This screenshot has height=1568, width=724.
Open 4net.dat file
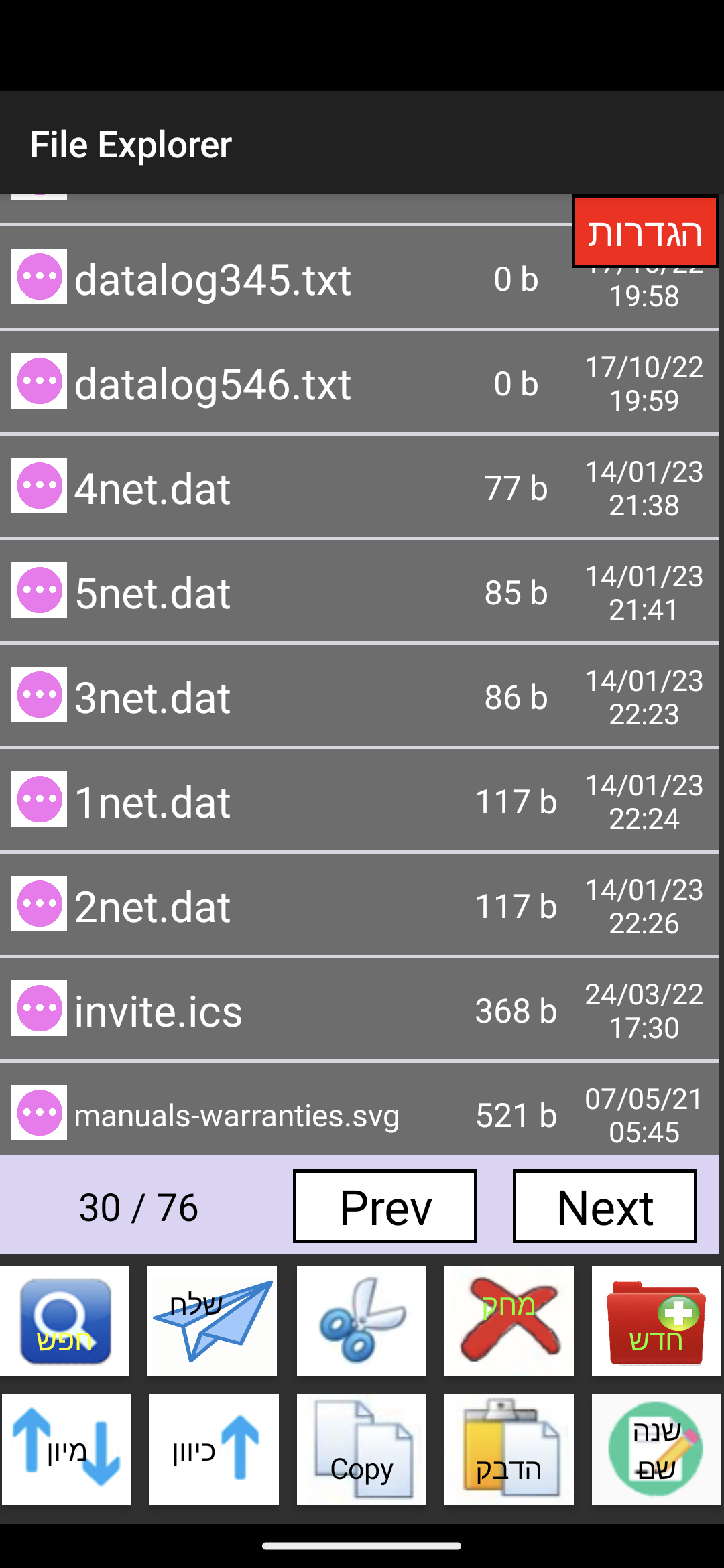pos(153,488)
